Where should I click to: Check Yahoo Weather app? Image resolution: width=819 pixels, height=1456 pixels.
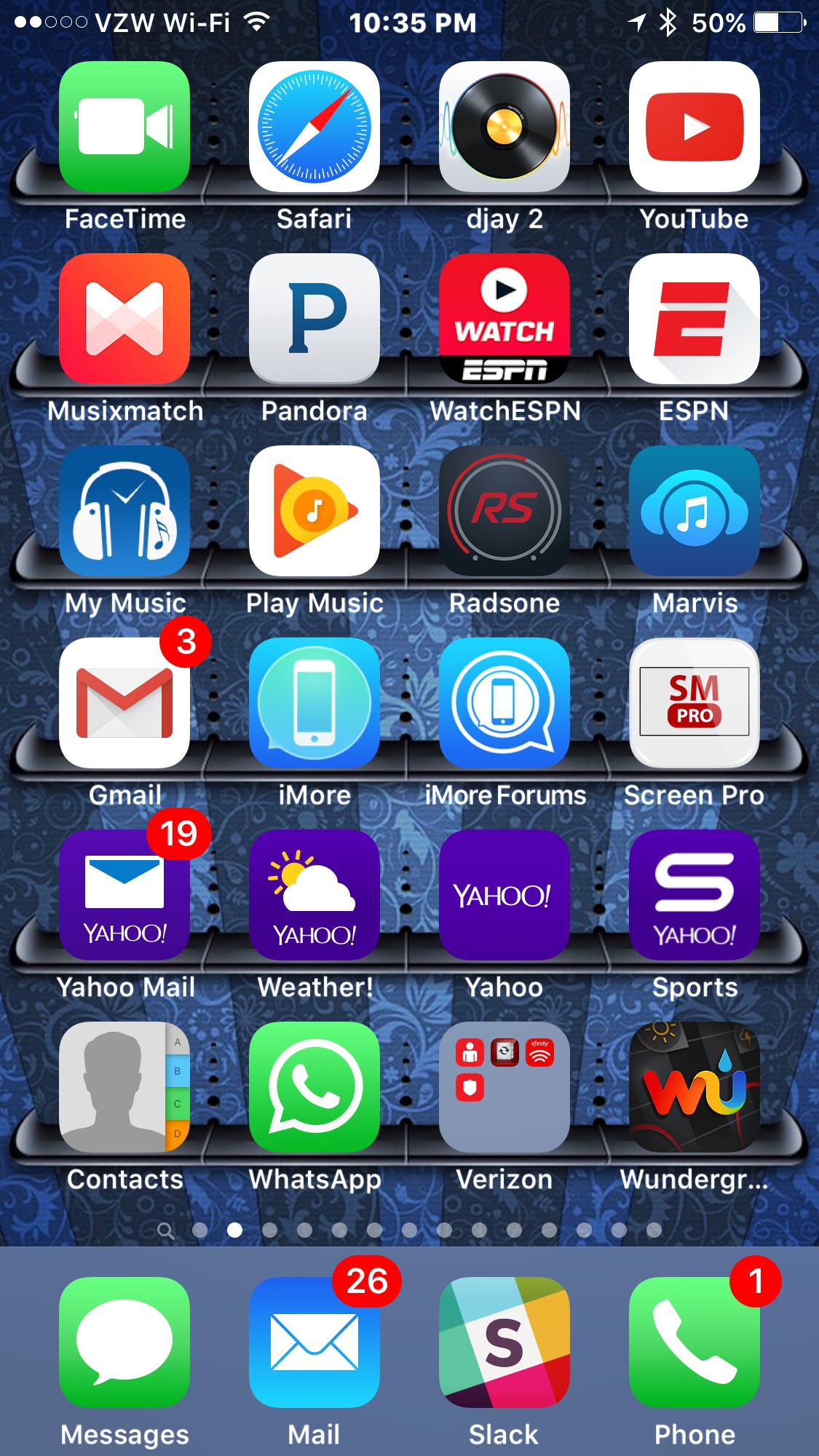tap(314, 895)
